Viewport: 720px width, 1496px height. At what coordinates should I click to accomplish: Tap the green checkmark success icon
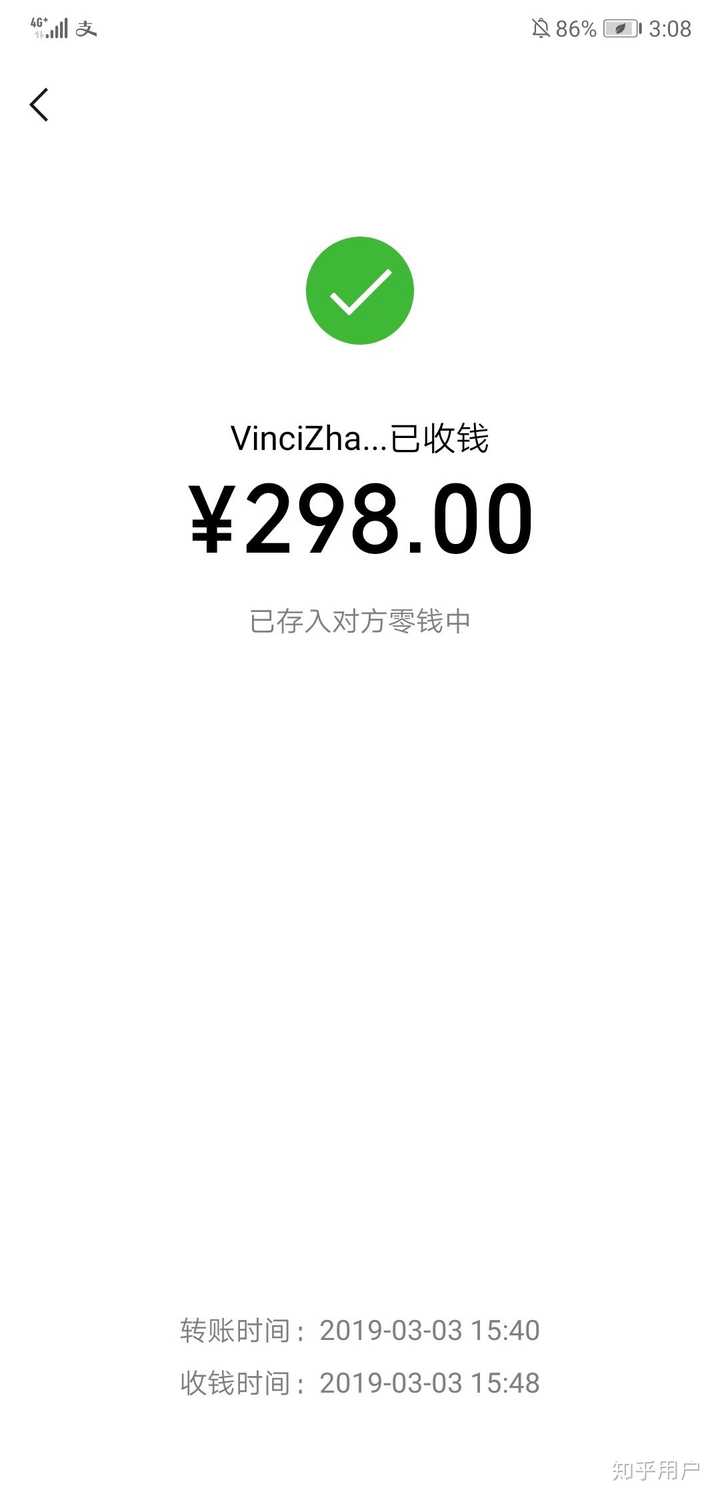(360, 290)
